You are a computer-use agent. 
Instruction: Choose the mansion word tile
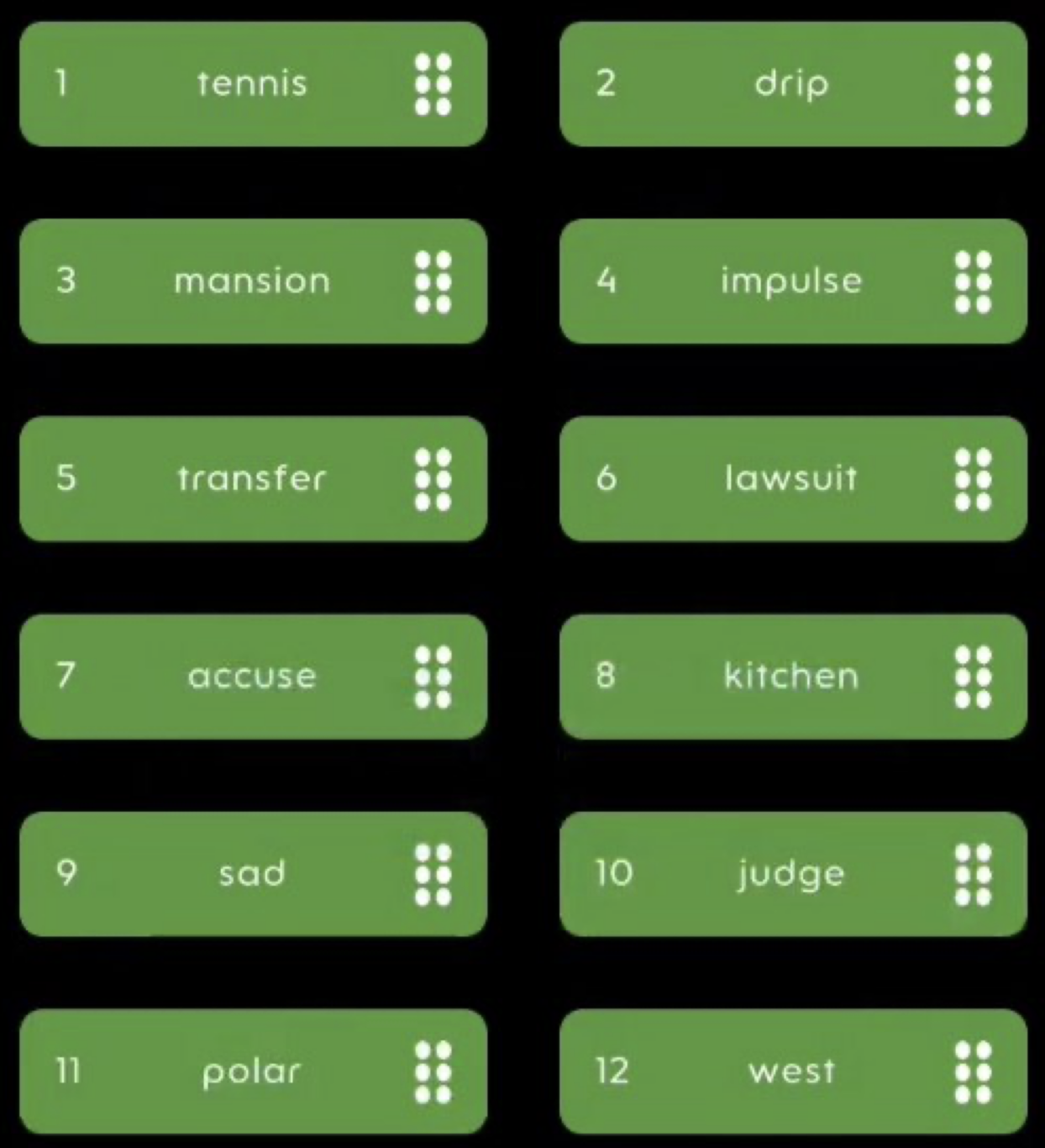tap(252, 282)
